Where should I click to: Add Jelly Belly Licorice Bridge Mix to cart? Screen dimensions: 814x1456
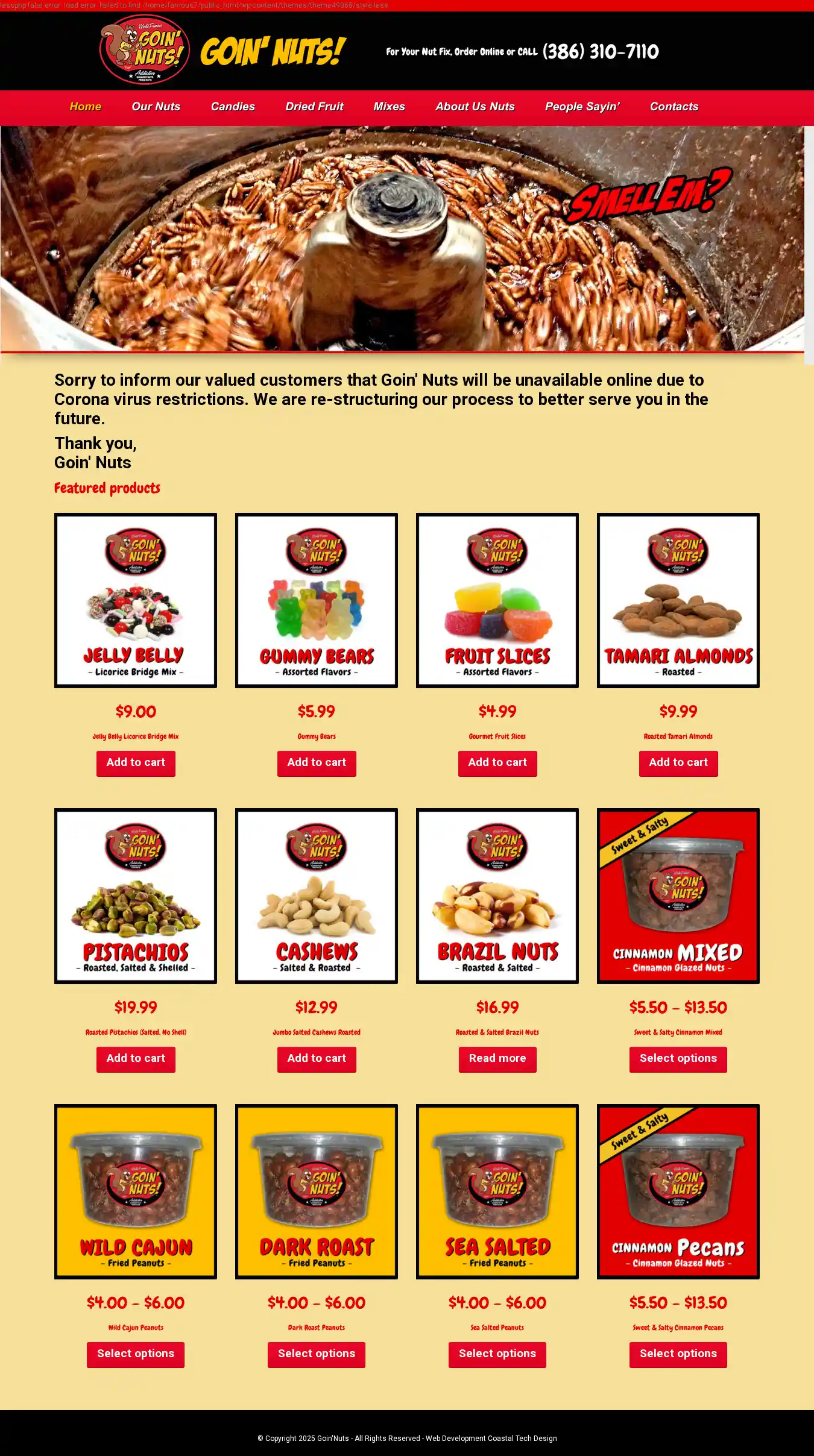click(136, 763)
